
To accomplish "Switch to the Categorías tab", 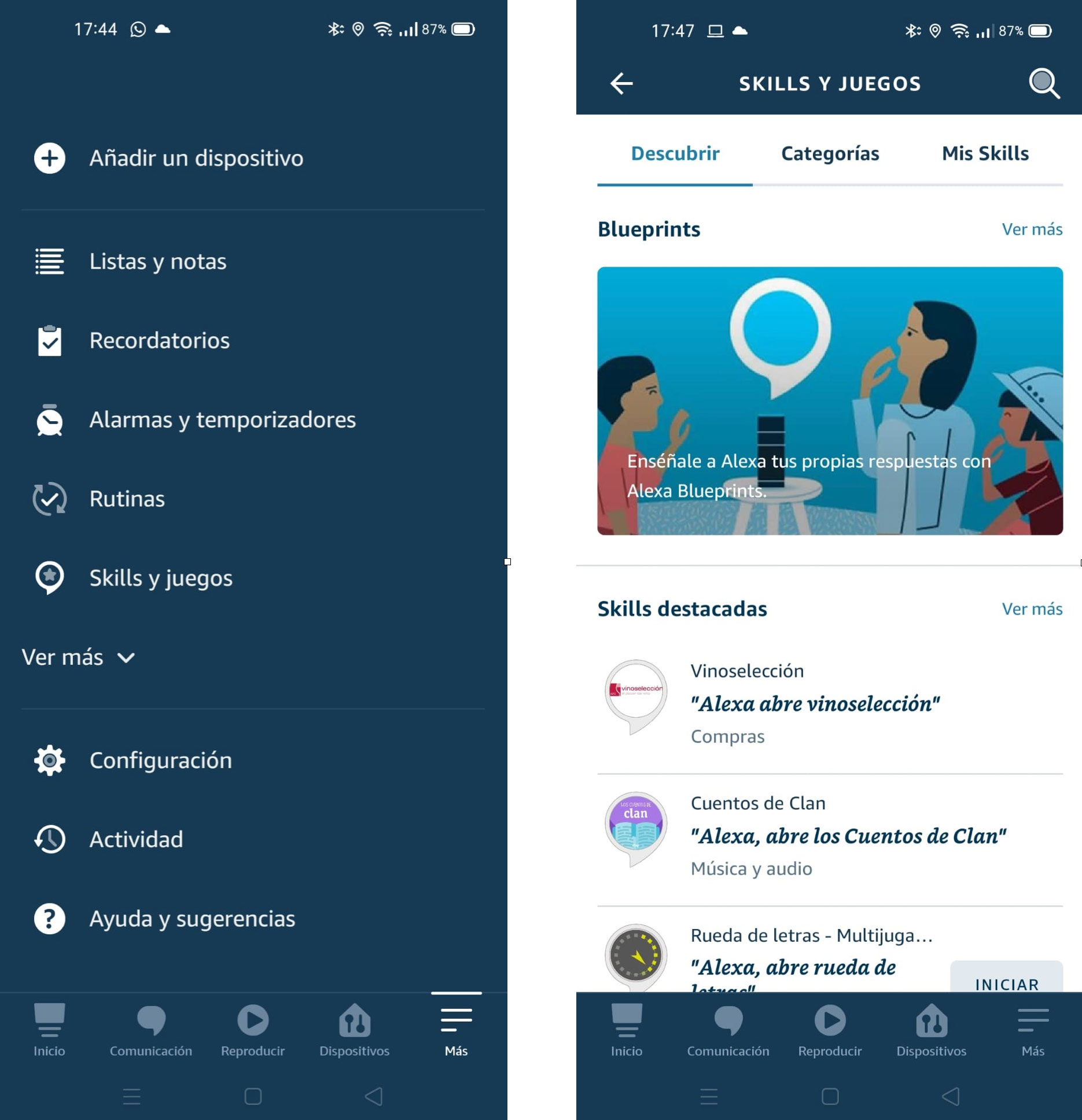I will tap(830, 153).
